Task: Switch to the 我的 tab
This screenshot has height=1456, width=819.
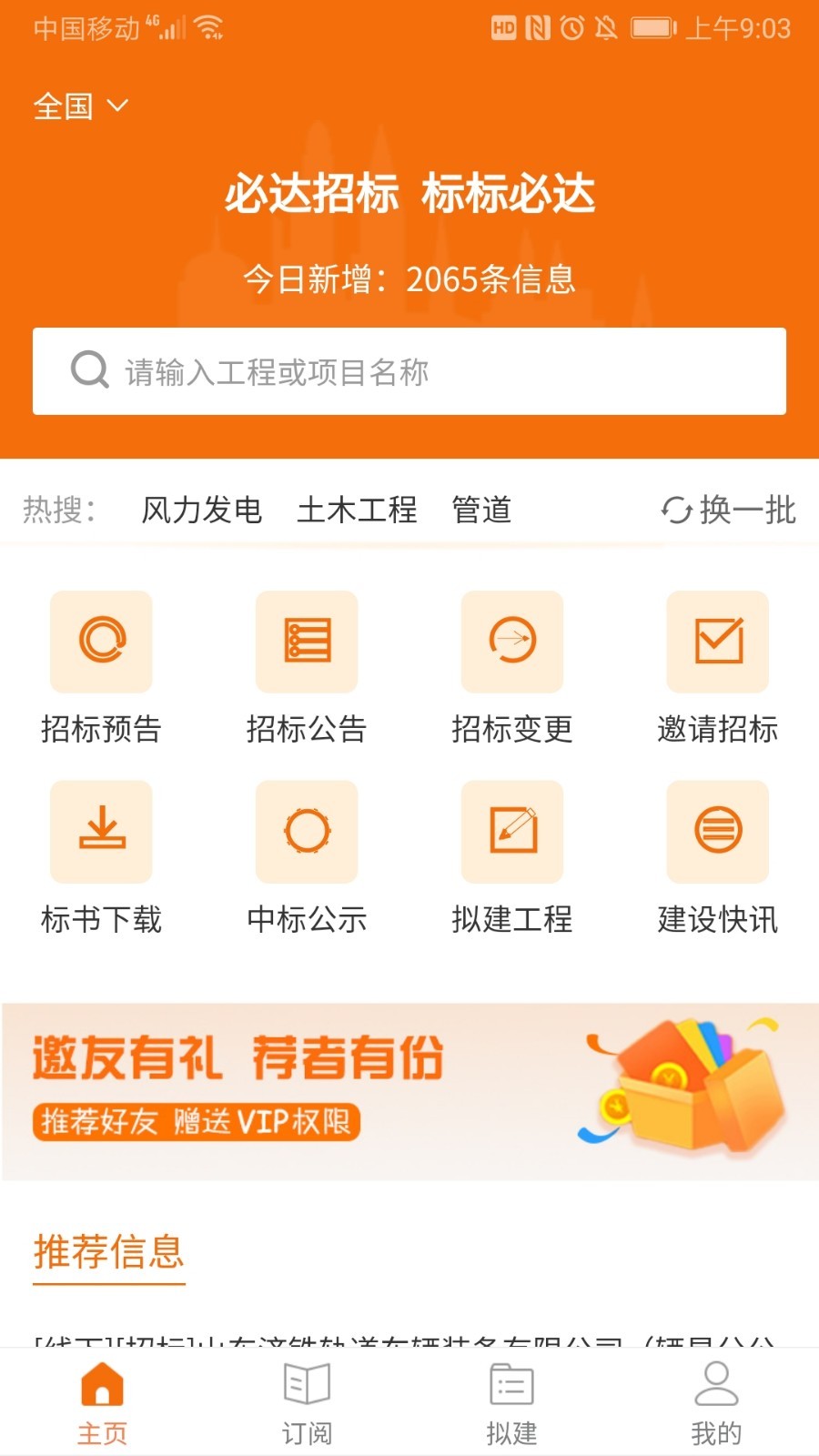Action: (x=716, y=1403)
